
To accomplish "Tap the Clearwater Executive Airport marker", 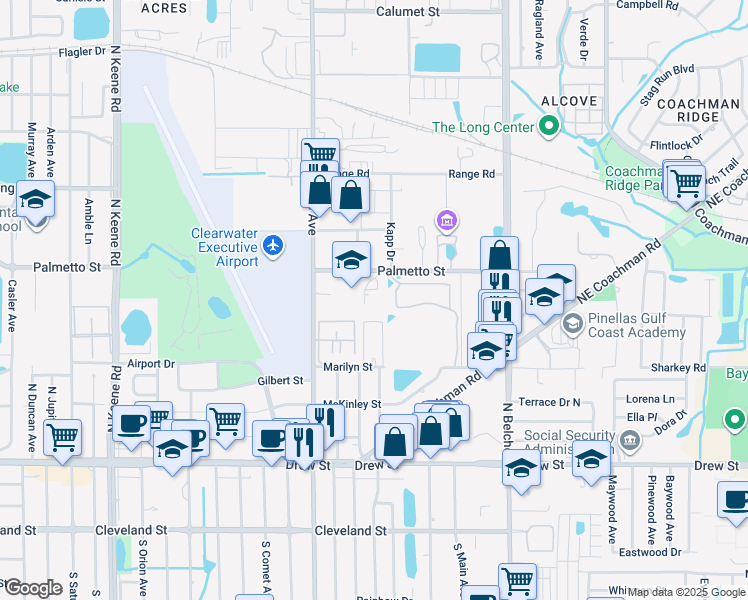I will (273, 246).
